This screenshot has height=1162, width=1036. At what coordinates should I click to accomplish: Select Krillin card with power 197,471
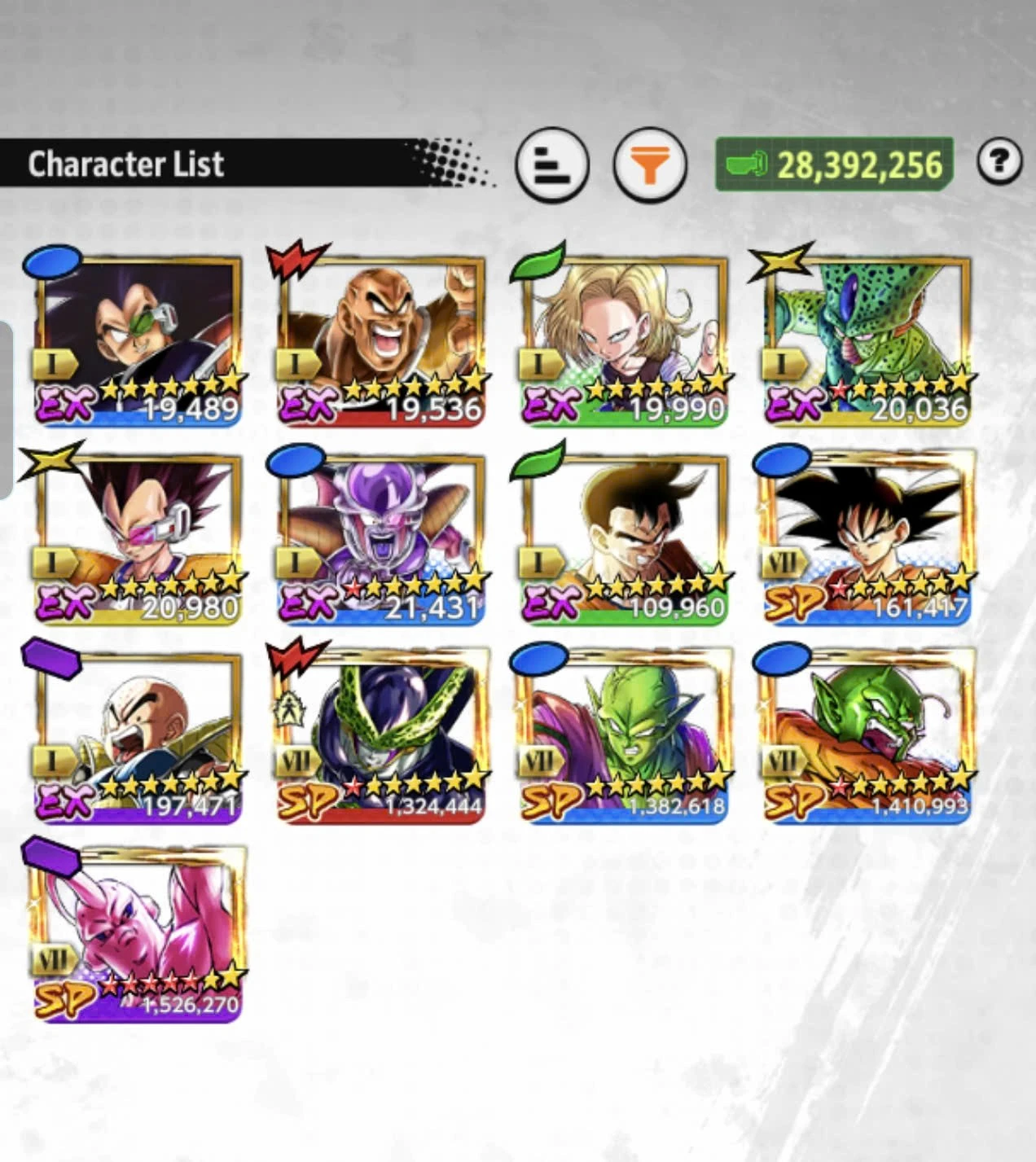coord(138,735)
